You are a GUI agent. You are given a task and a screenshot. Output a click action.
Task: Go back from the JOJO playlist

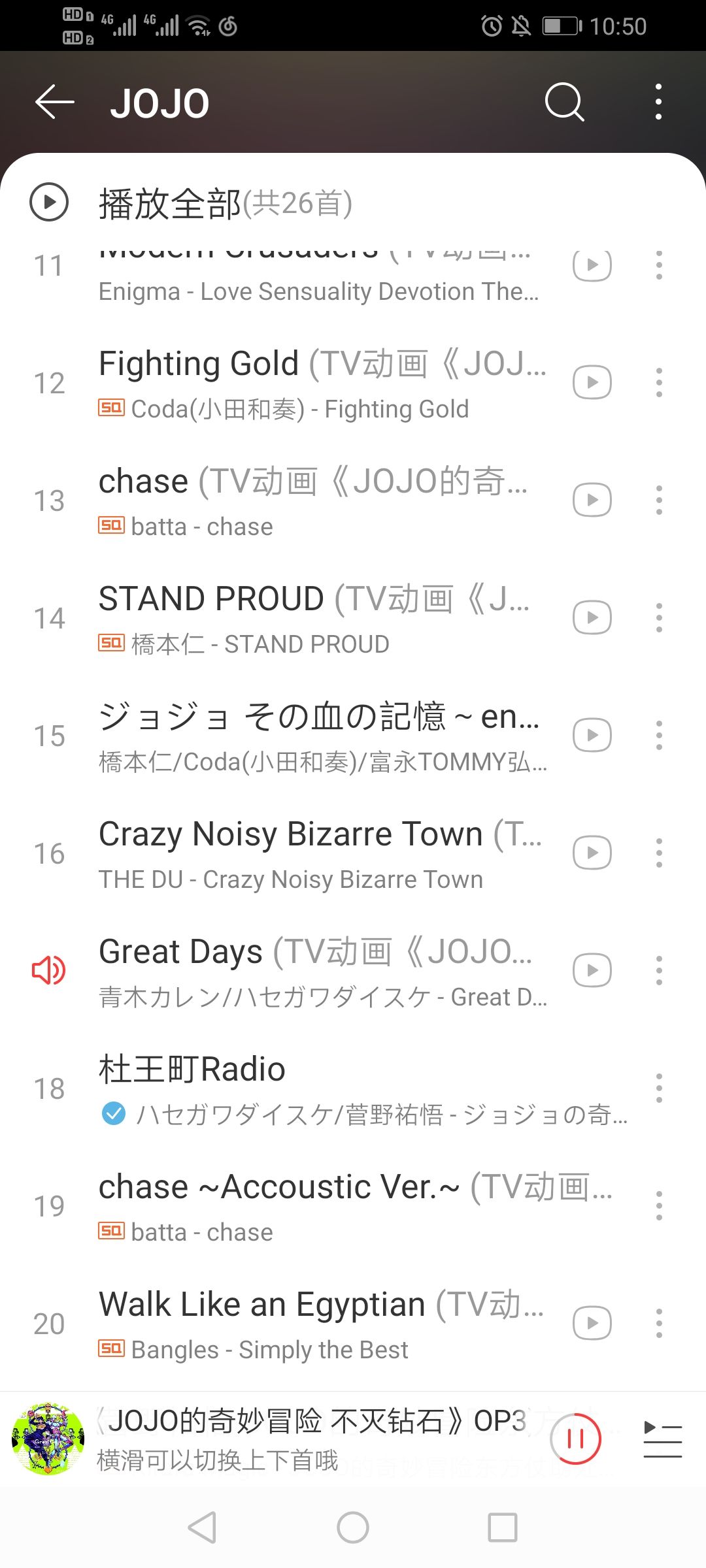point(55,103)
